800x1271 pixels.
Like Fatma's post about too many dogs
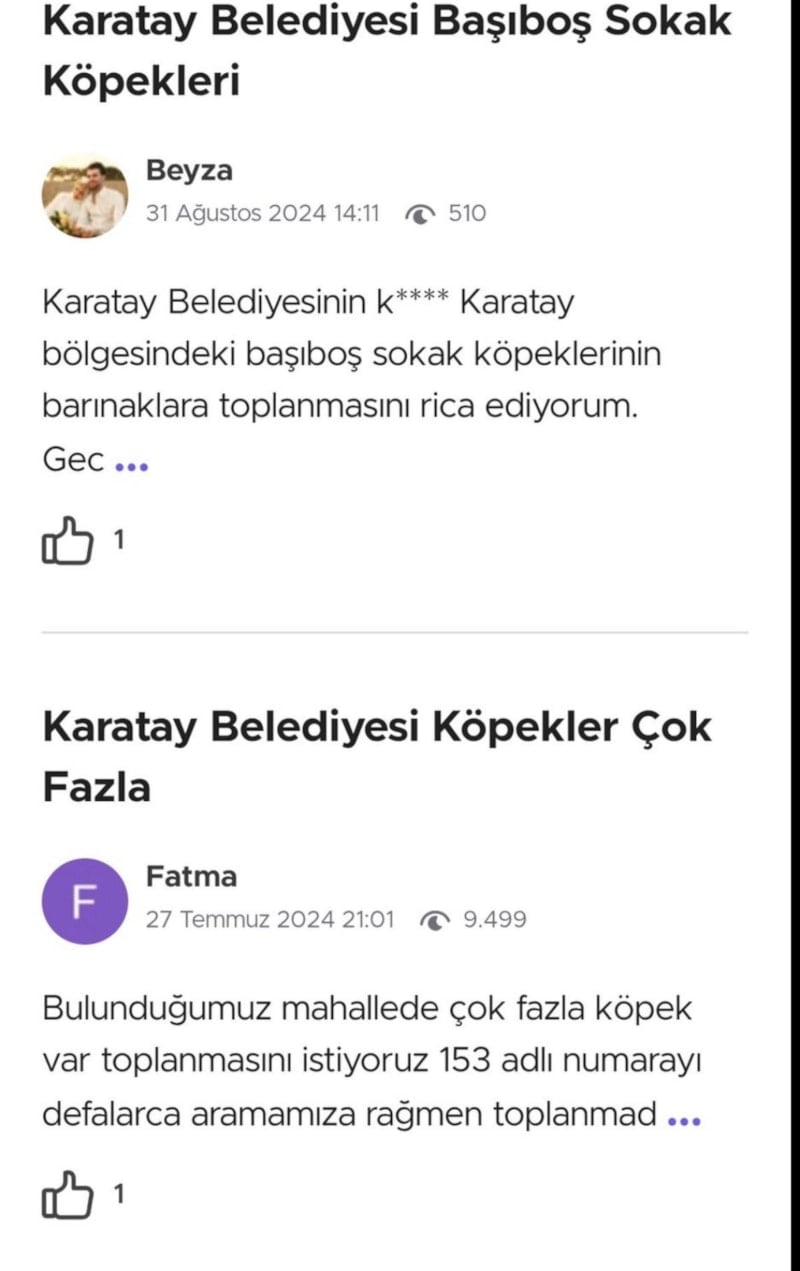coord(67,1195)
